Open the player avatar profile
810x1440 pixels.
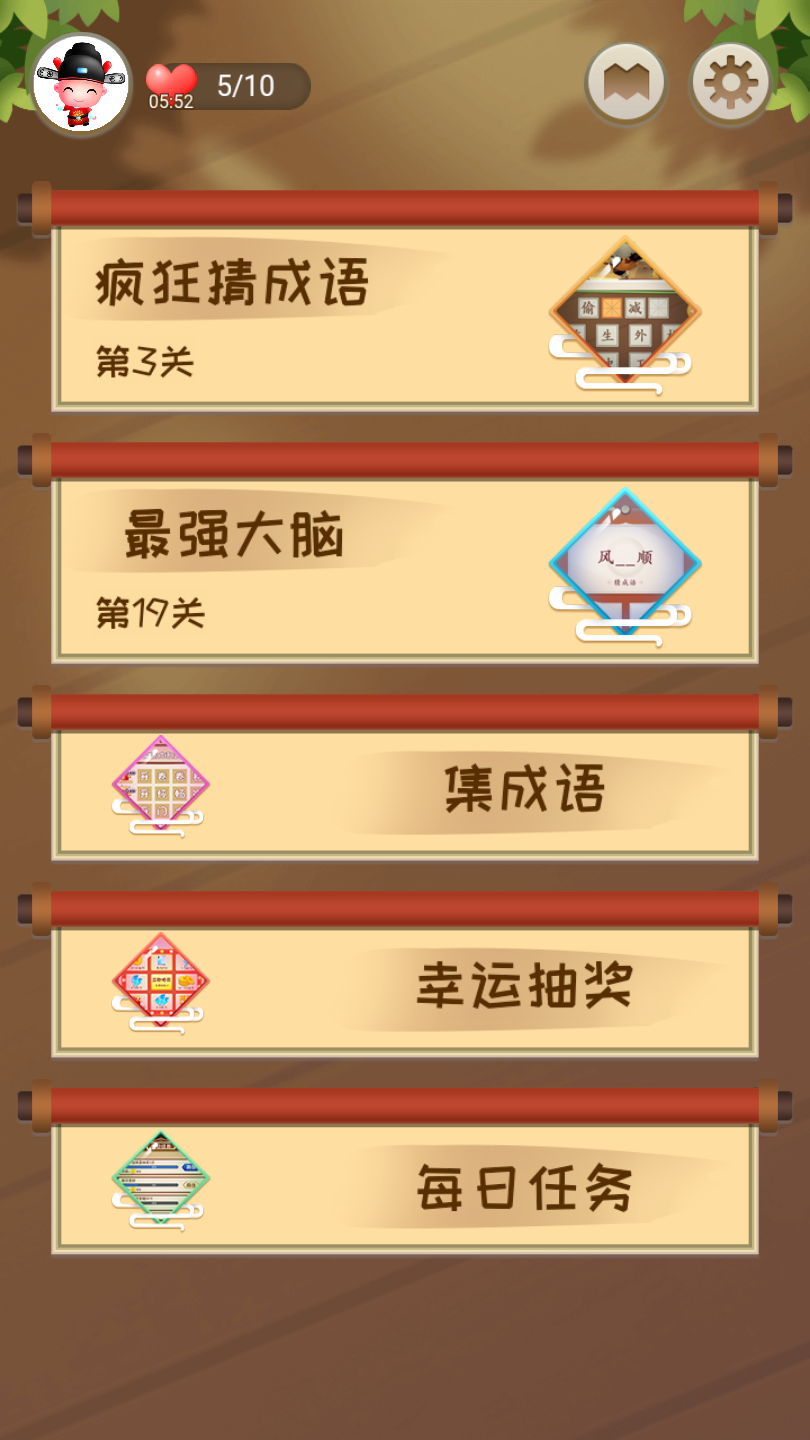point(82,86)
